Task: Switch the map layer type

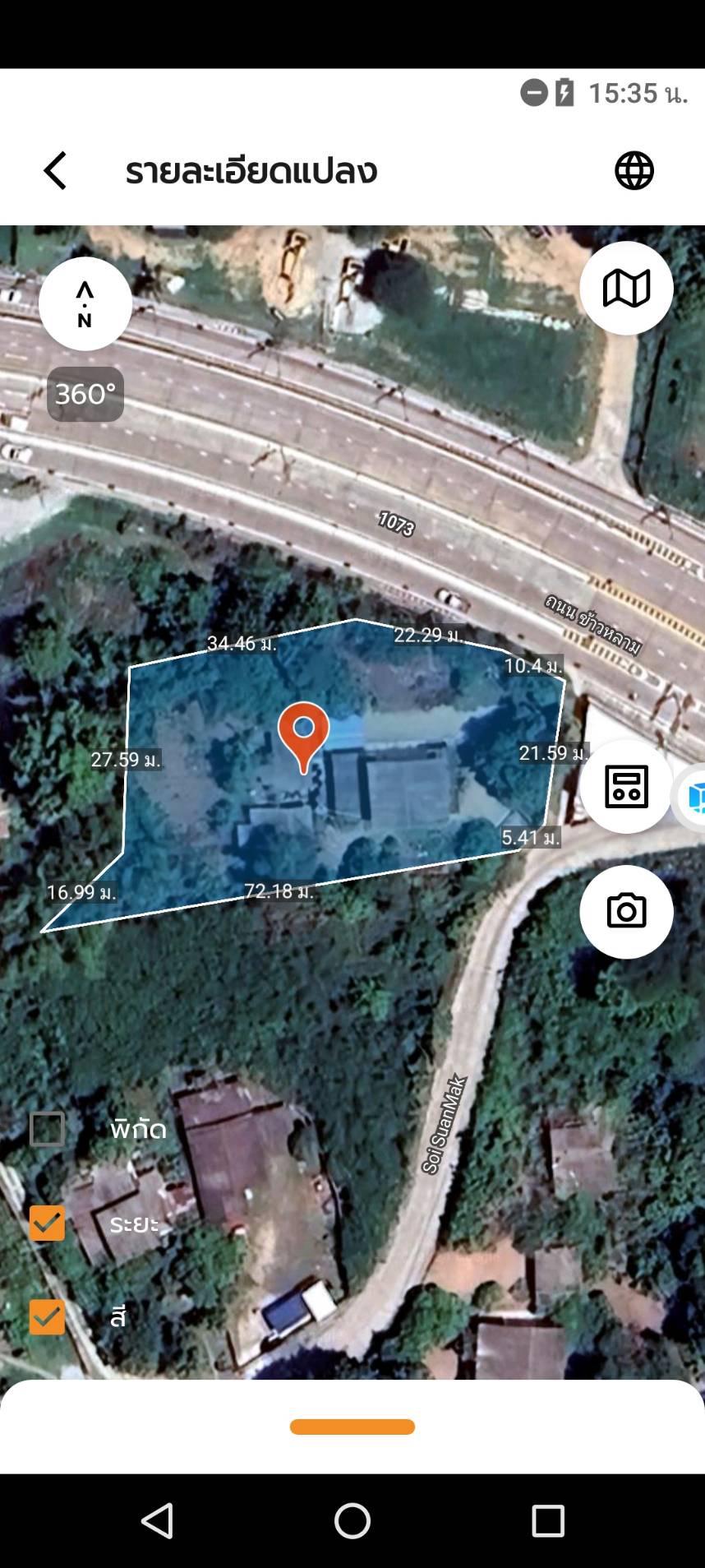Action: pyautogui.click(x=626, y=289)
